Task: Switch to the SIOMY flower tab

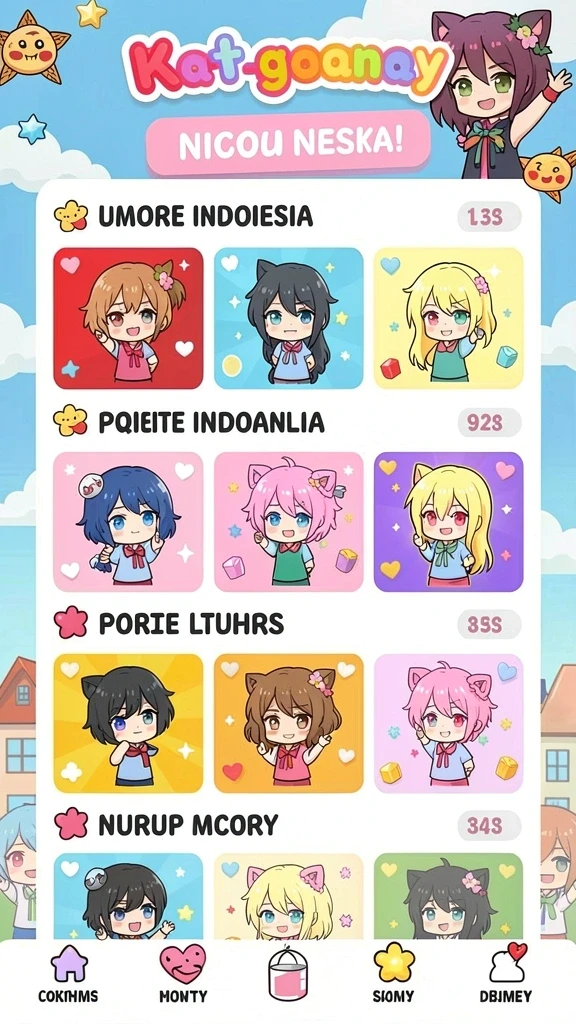Action: pyautogui.click(x=394, y=974)
